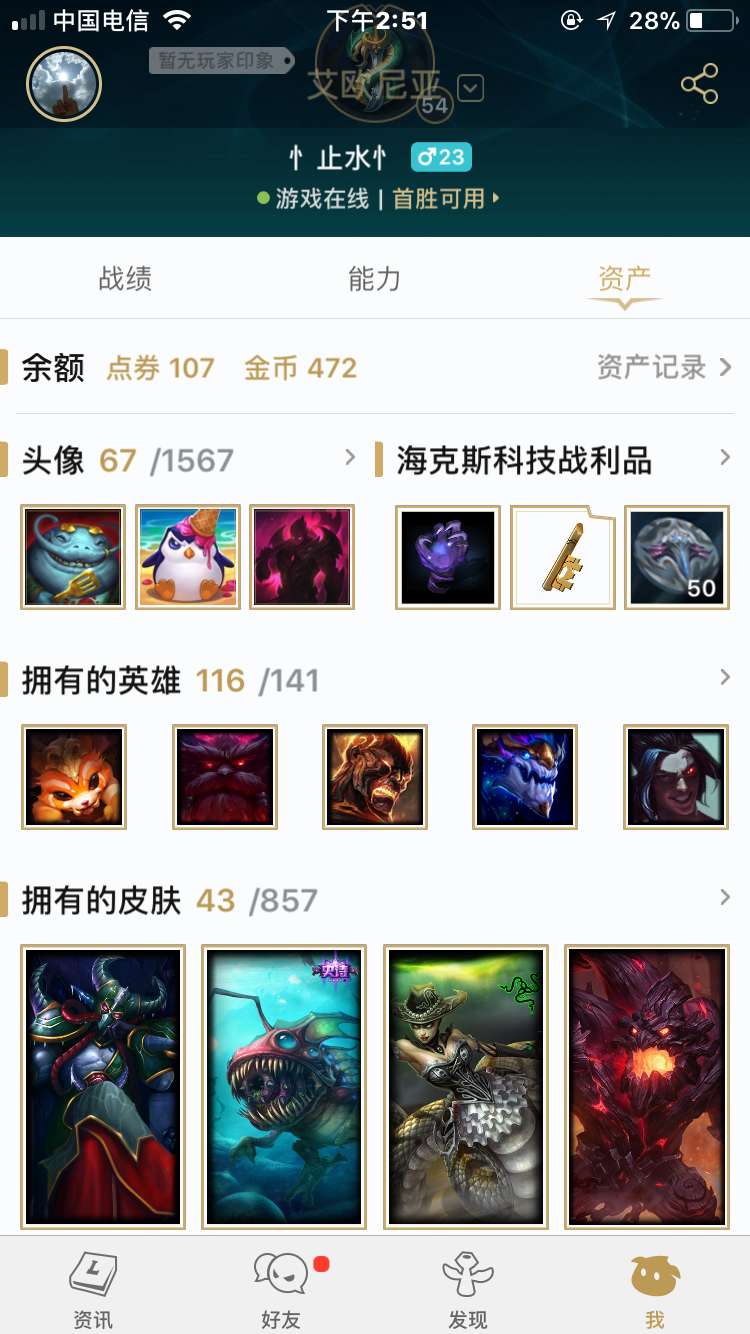Open the penguin ice cream avatar icon
The image size is (750, 1334).
click(x=188, y=557)
